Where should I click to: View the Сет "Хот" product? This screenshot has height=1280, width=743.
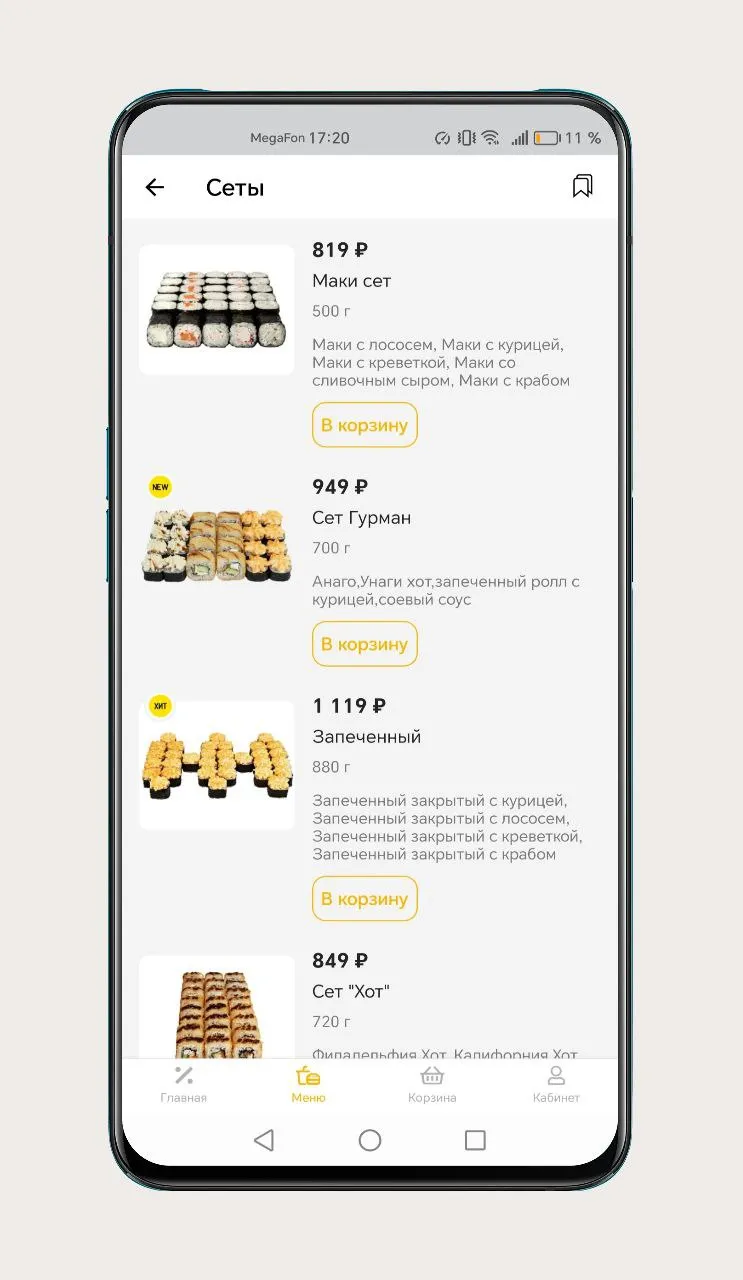tap(351, 991)
